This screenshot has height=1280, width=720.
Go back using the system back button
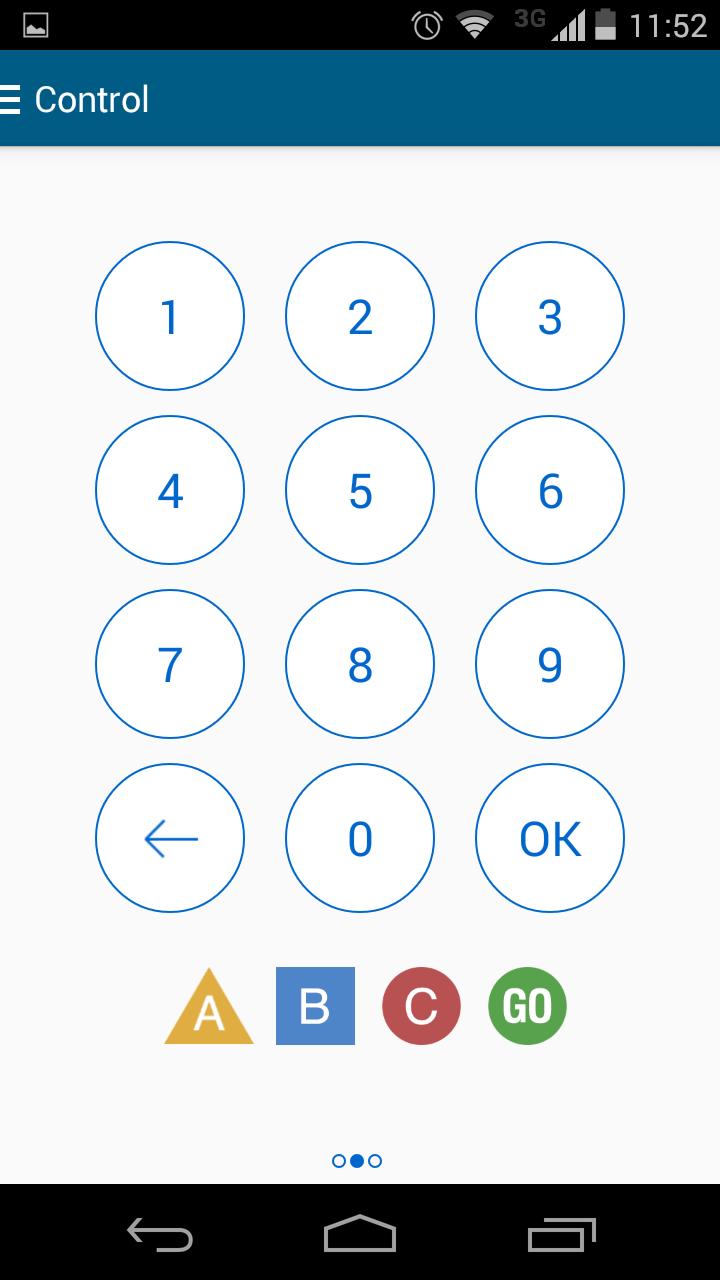[x=160, y=1234]
